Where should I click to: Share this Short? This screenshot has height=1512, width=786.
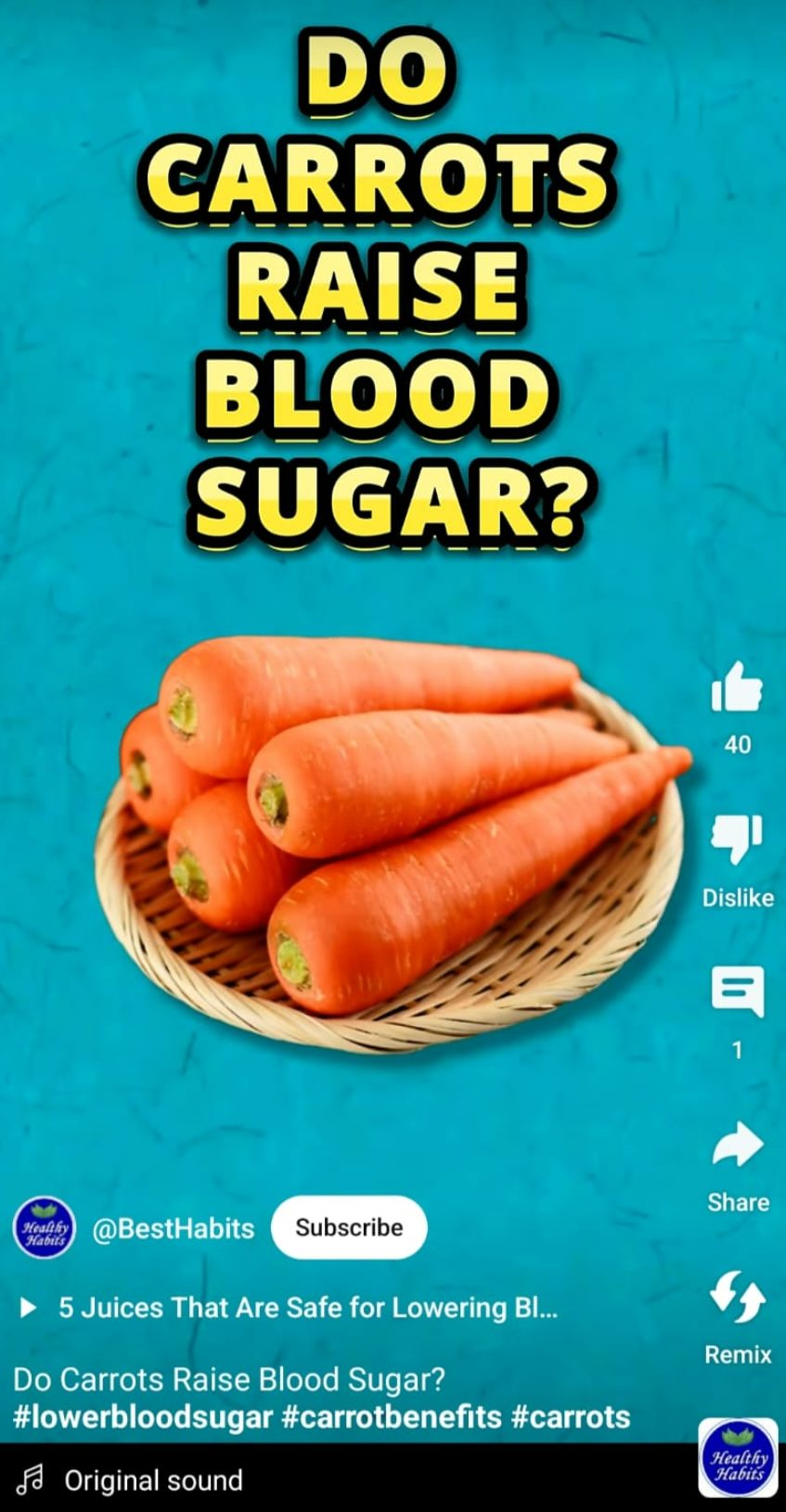click(x=737, y=1146)
